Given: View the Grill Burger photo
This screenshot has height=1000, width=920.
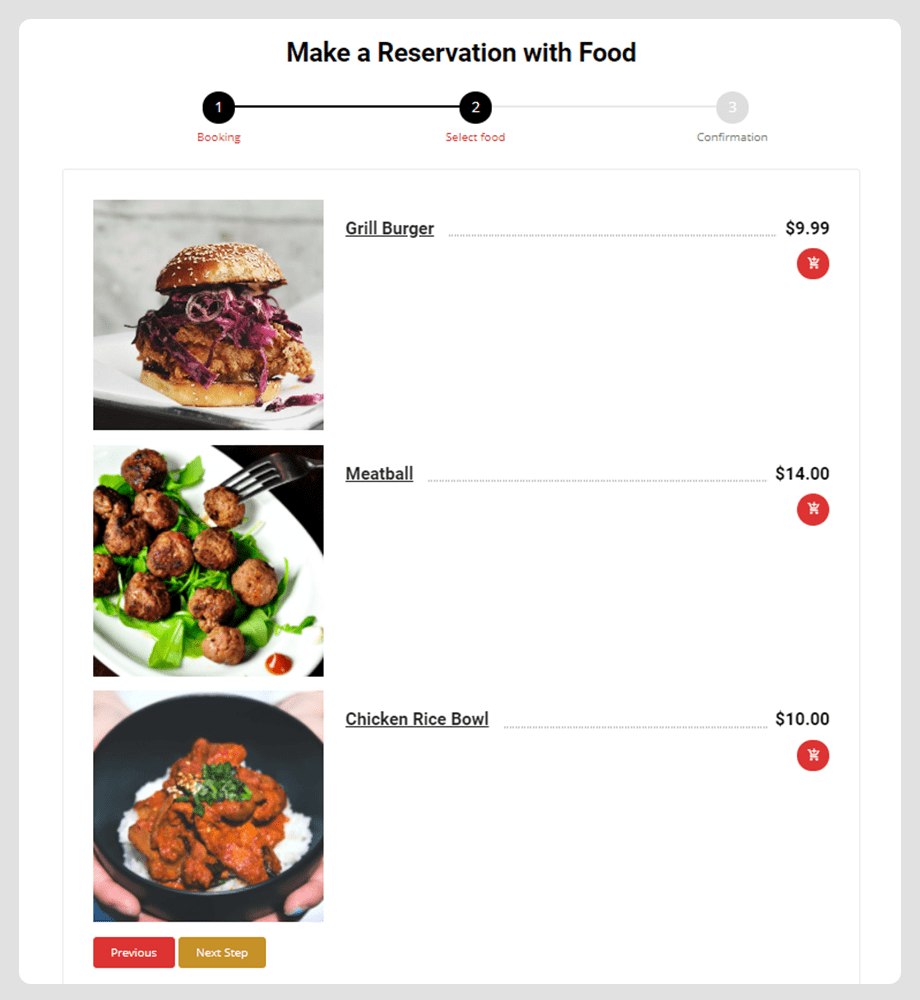Looking at the screenshot, I should point(208,315).
